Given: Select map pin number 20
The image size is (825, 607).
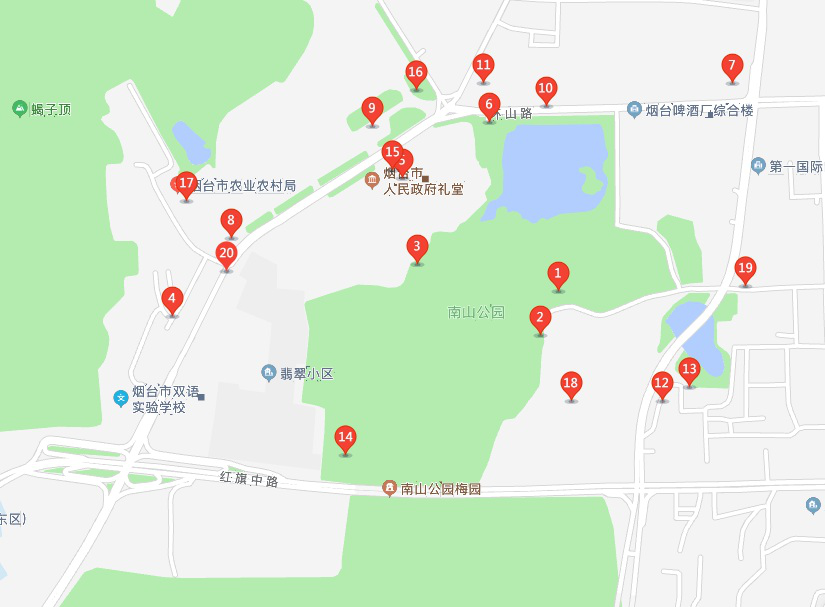Looking at the screenshot, I should click(226, 253).
